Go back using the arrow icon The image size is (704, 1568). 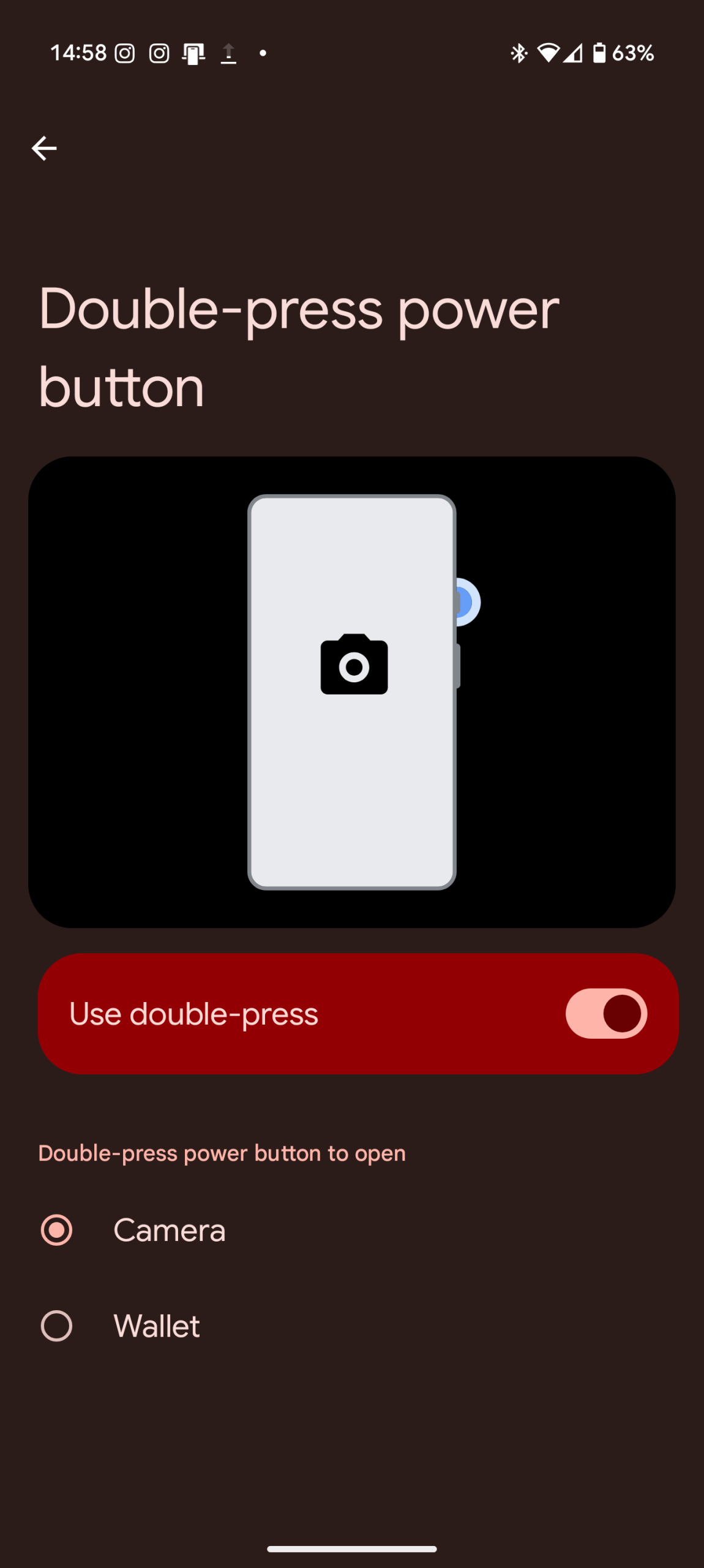tap(44, 148)
